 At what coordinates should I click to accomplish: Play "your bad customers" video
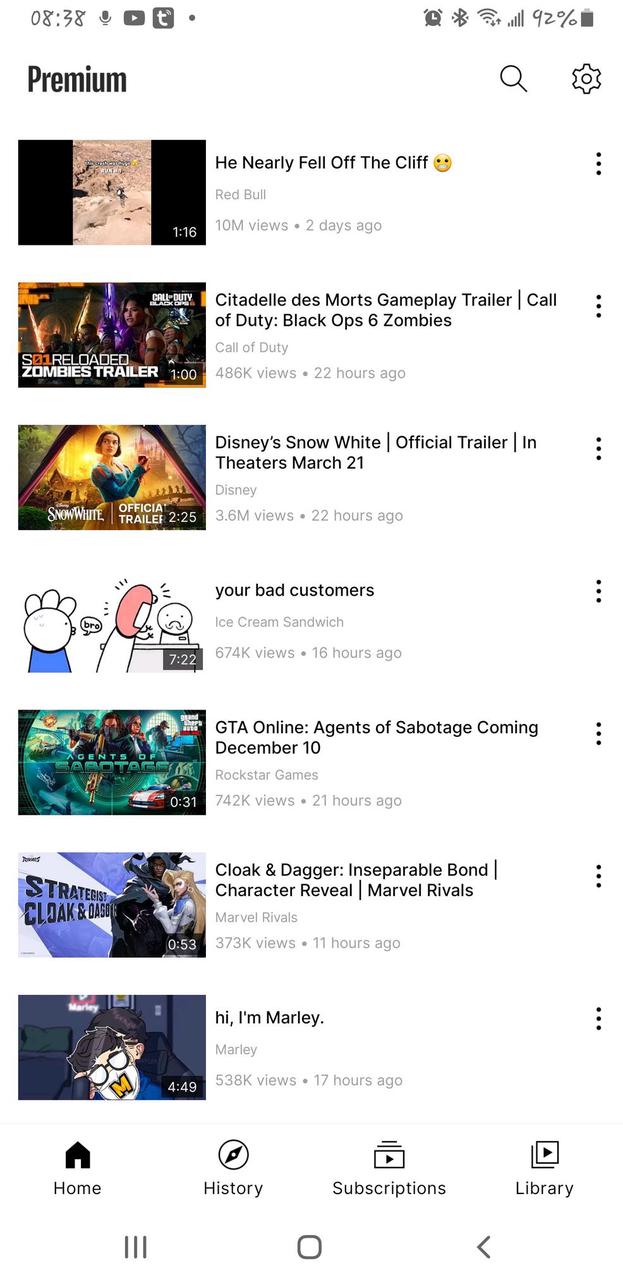[x=112, y=620]
